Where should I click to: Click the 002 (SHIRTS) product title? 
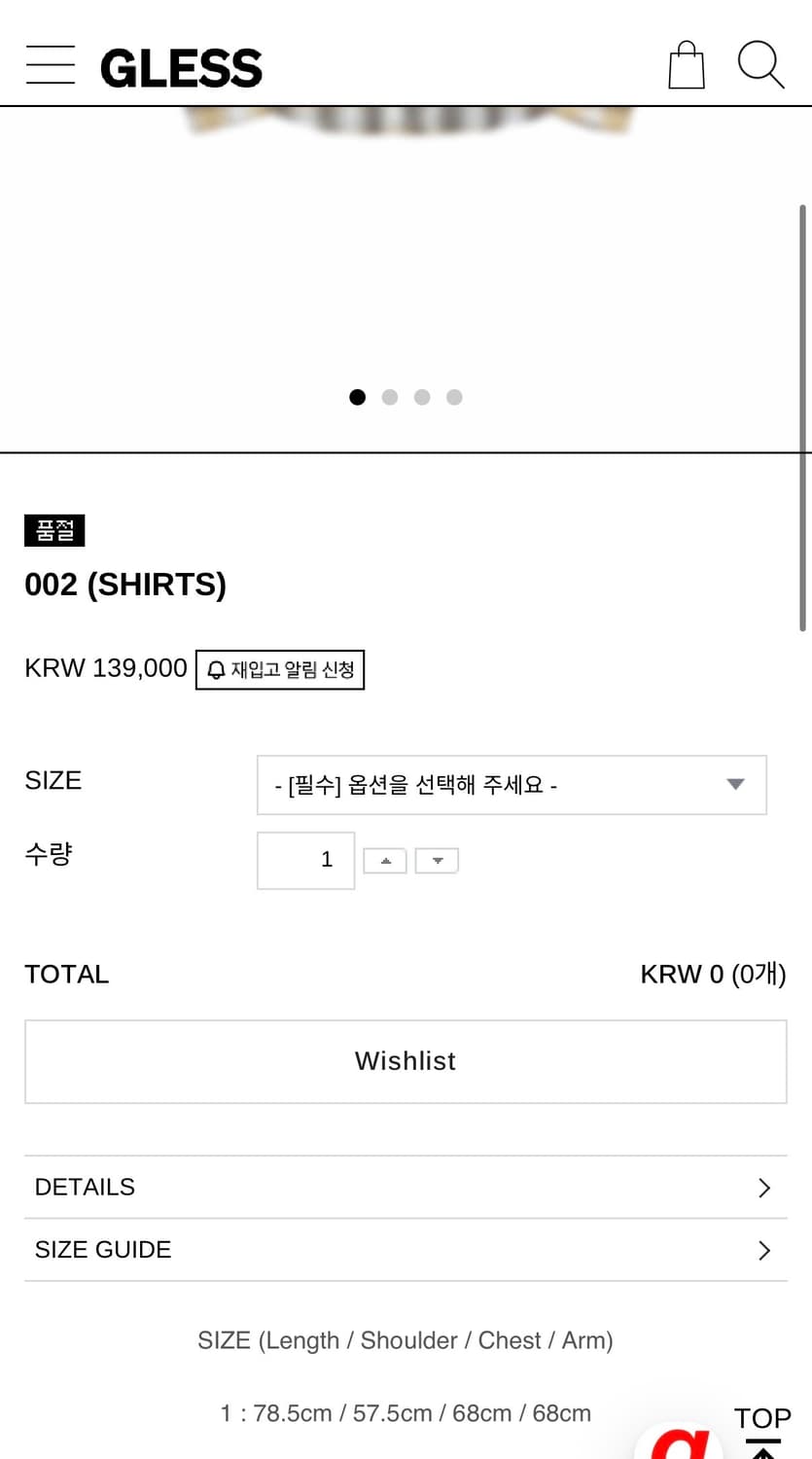click(x=124, y=584)
